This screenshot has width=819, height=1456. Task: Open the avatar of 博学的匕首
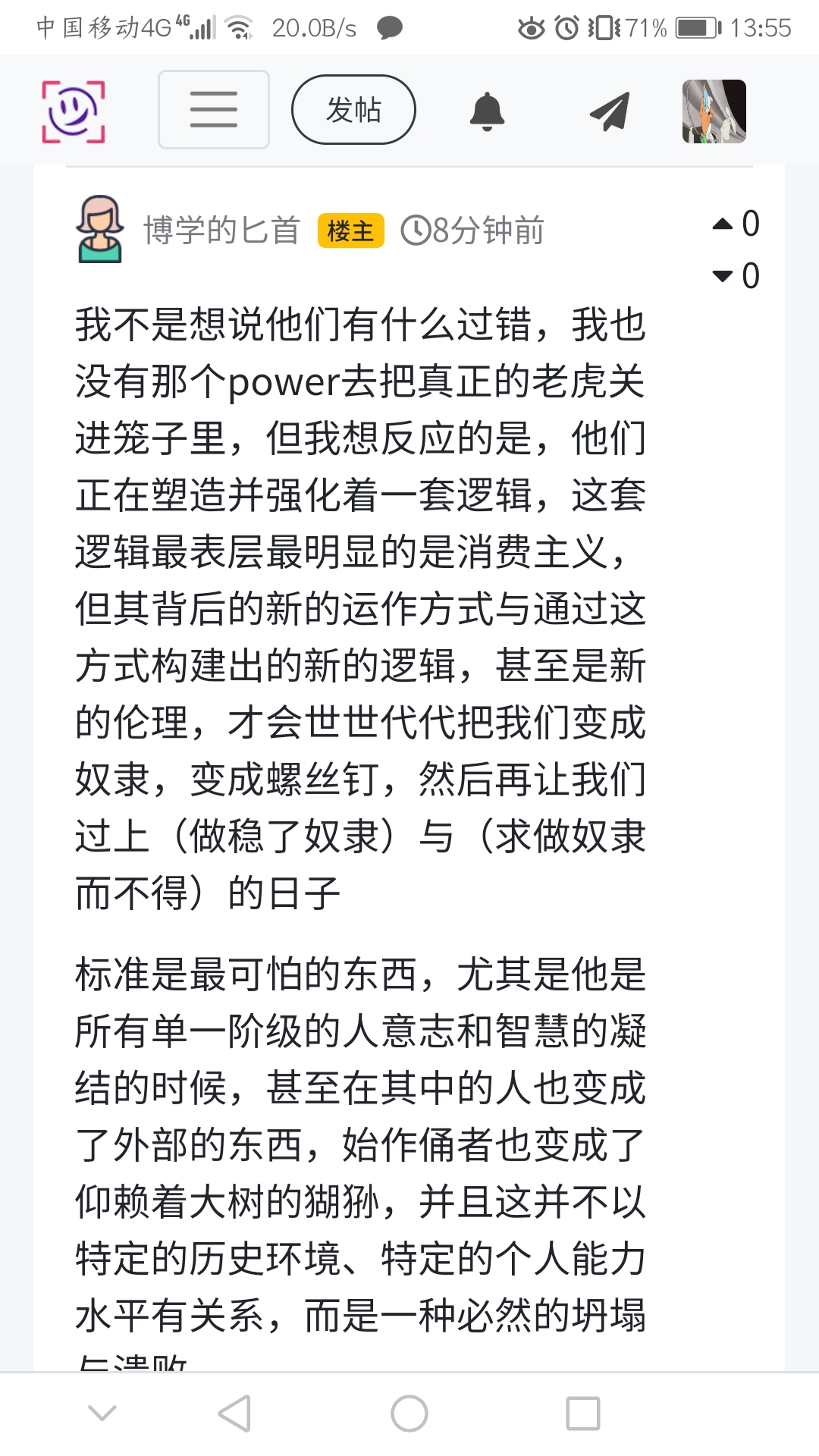tap(99, 229)
